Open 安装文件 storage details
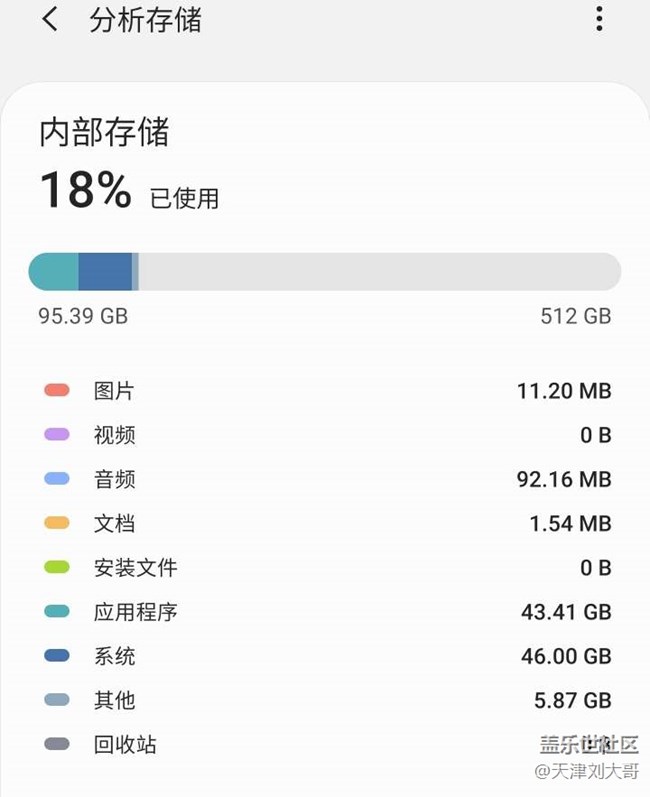The image size is (650, 797). pyautogui.click(x=325, y=567)
